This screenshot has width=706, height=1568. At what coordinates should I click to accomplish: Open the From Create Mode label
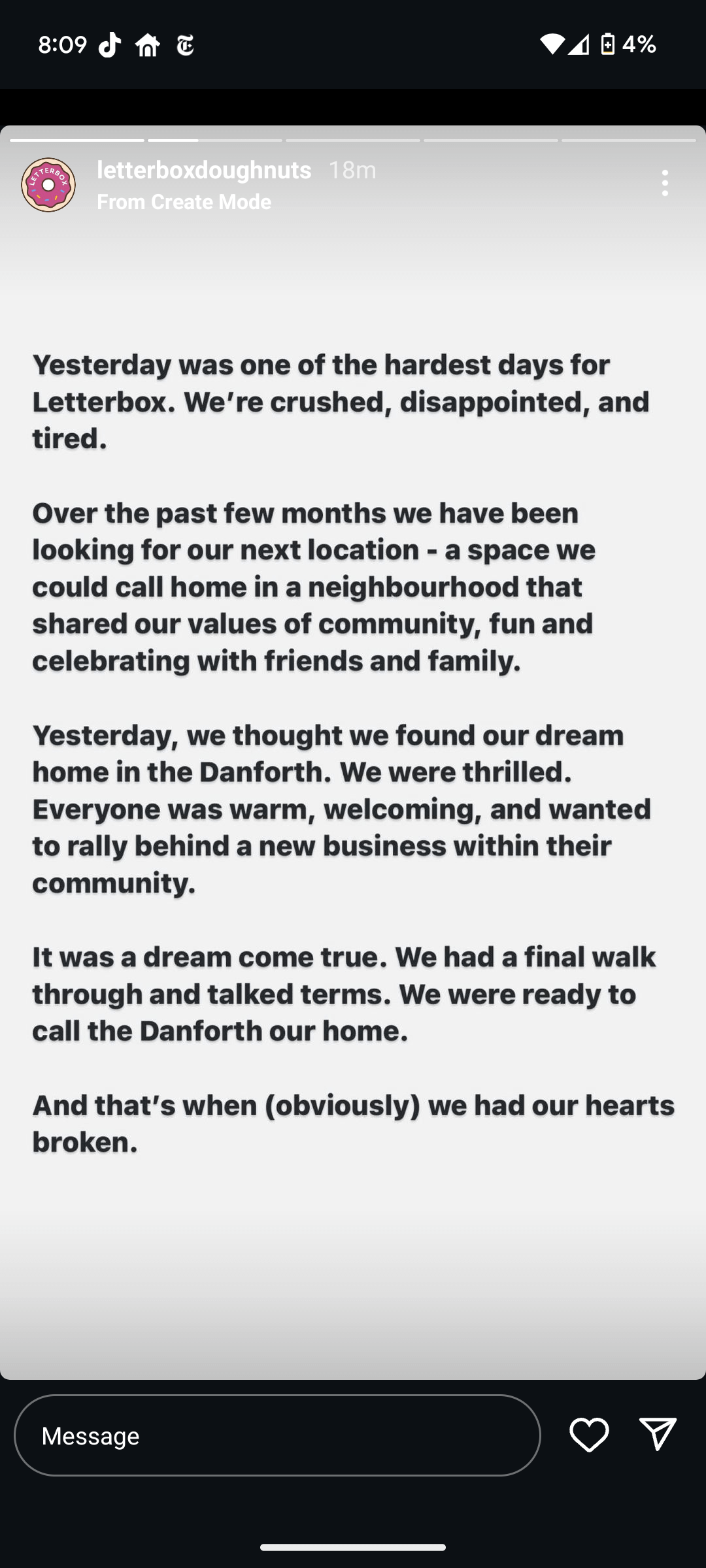point(184,202)
